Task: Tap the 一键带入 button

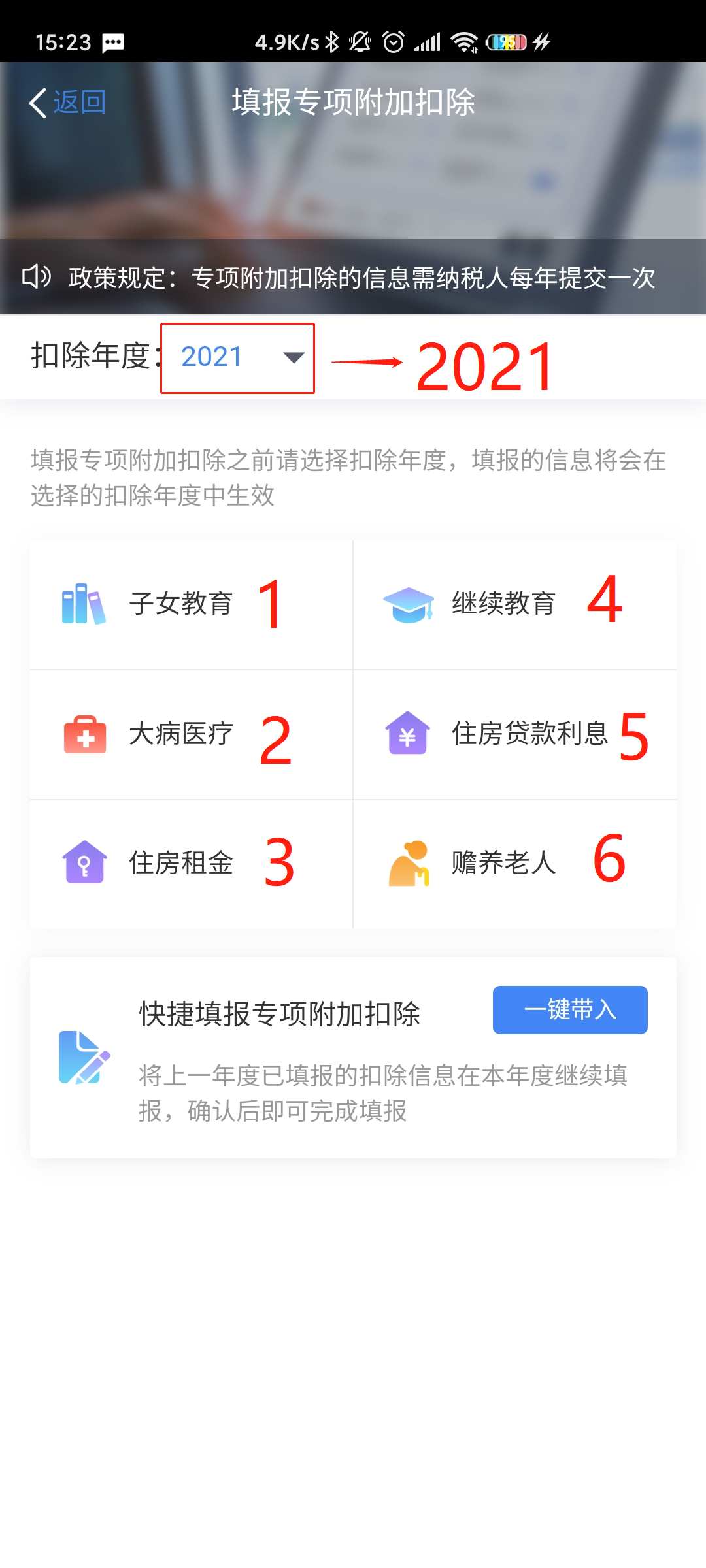Action: (x=570, y=1010)
